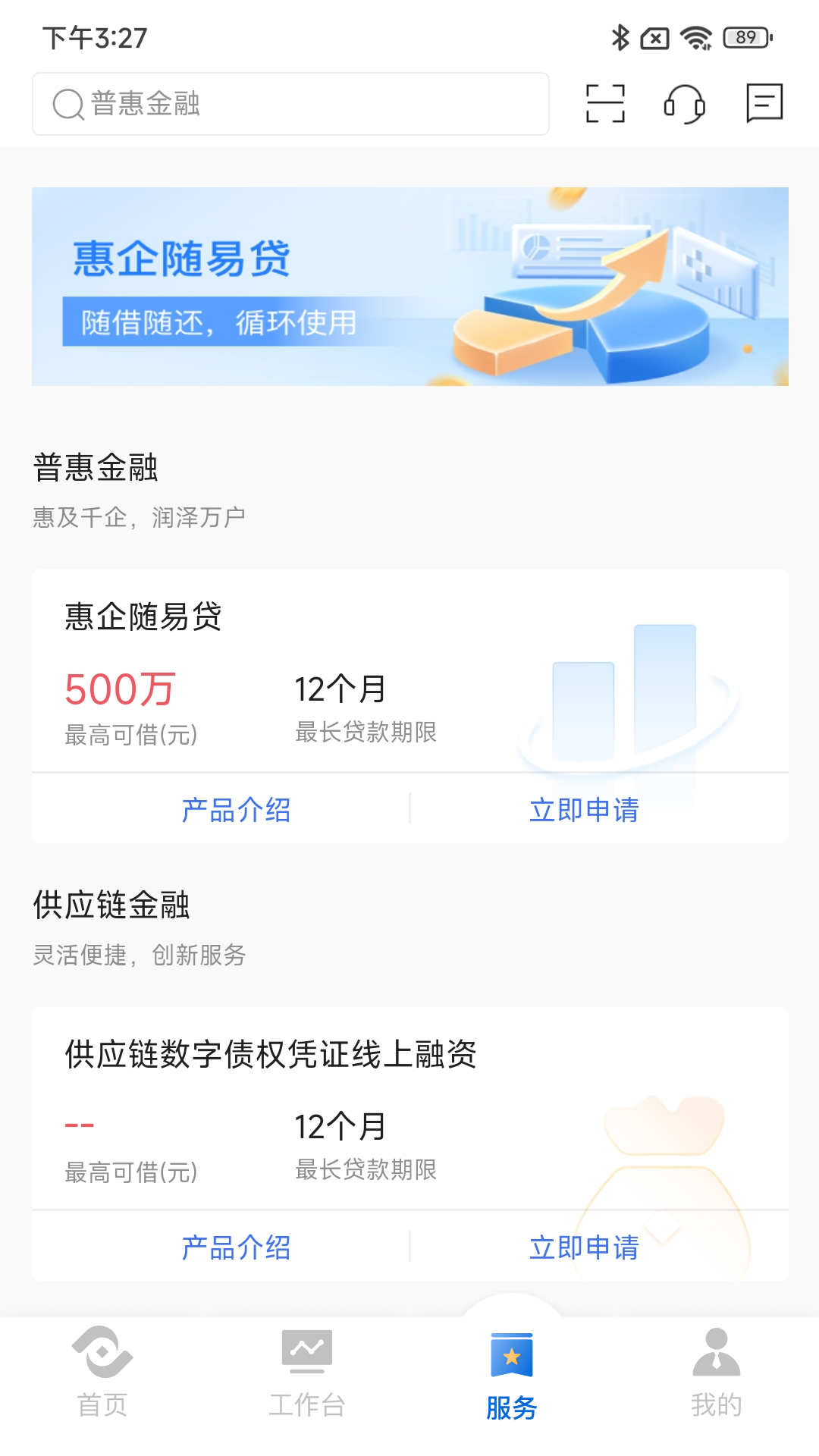
Task: Select 立即申请 for 供应链数字债权凭证线上融资
Action: [x=584, y=1247]
